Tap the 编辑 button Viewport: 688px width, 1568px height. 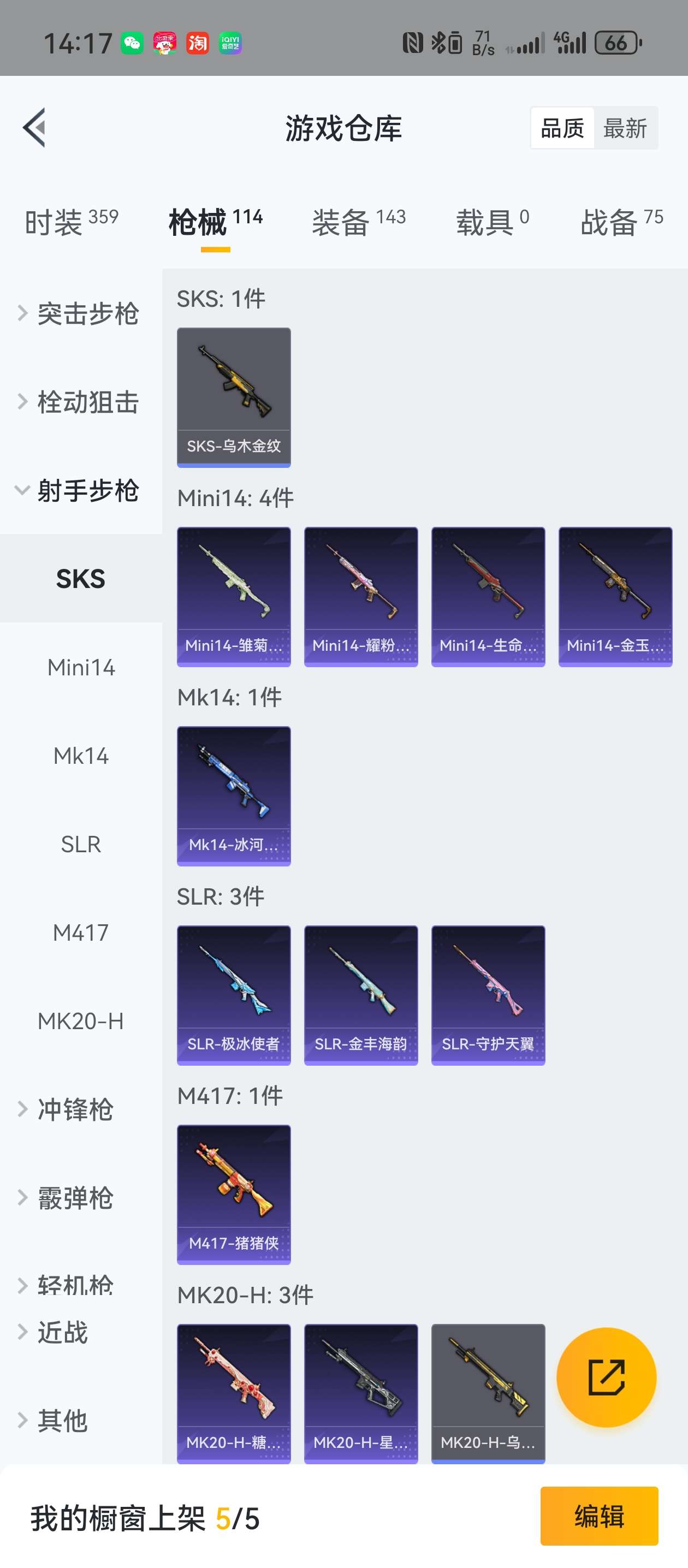pos(599,1516)
